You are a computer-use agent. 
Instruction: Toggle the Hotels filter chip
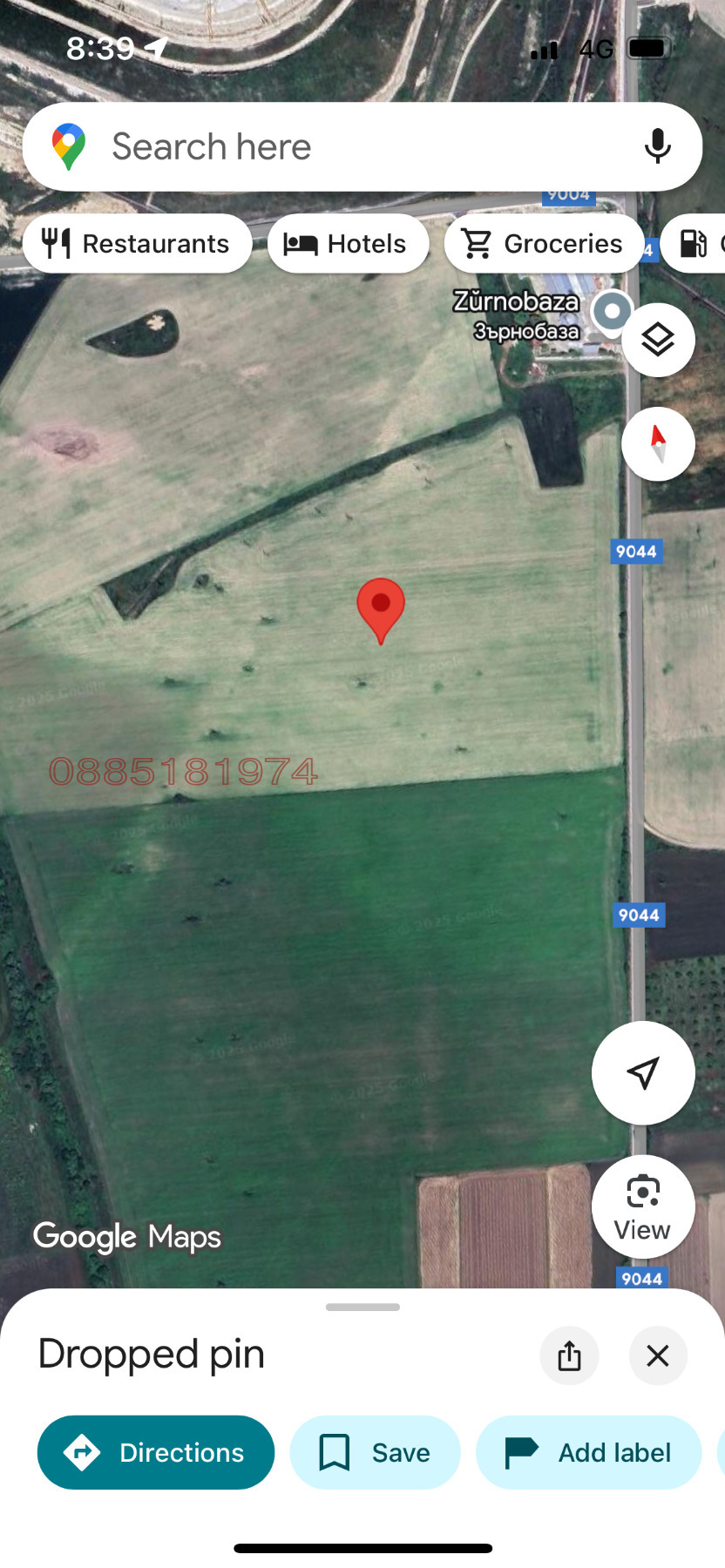point(347,243)
